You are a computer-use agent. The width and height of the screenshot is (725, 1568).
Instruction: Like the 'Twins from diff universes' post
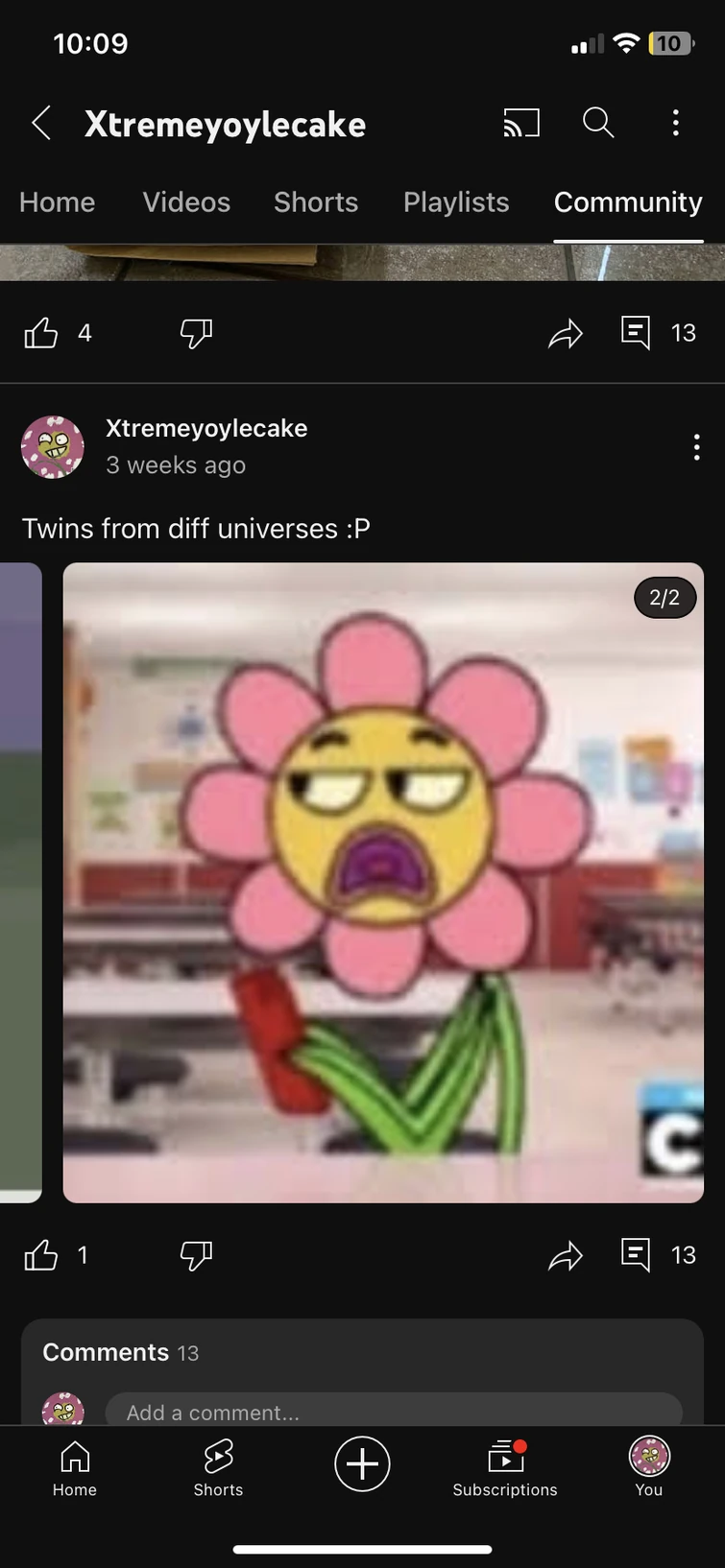41,1255
